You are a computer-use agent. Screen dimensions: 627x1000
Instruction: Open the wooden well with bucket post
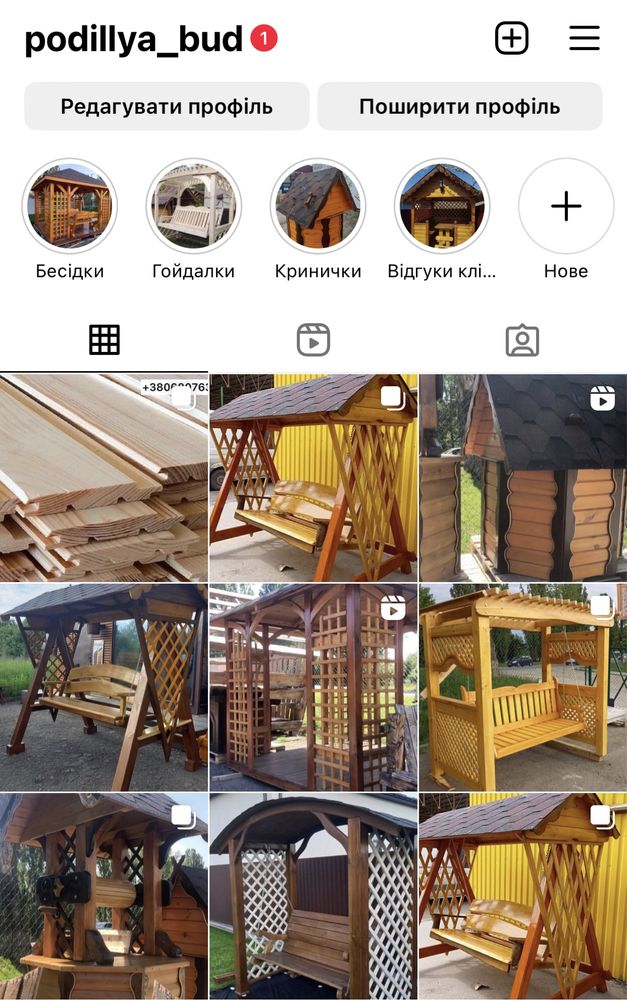[x=104, y=896]
